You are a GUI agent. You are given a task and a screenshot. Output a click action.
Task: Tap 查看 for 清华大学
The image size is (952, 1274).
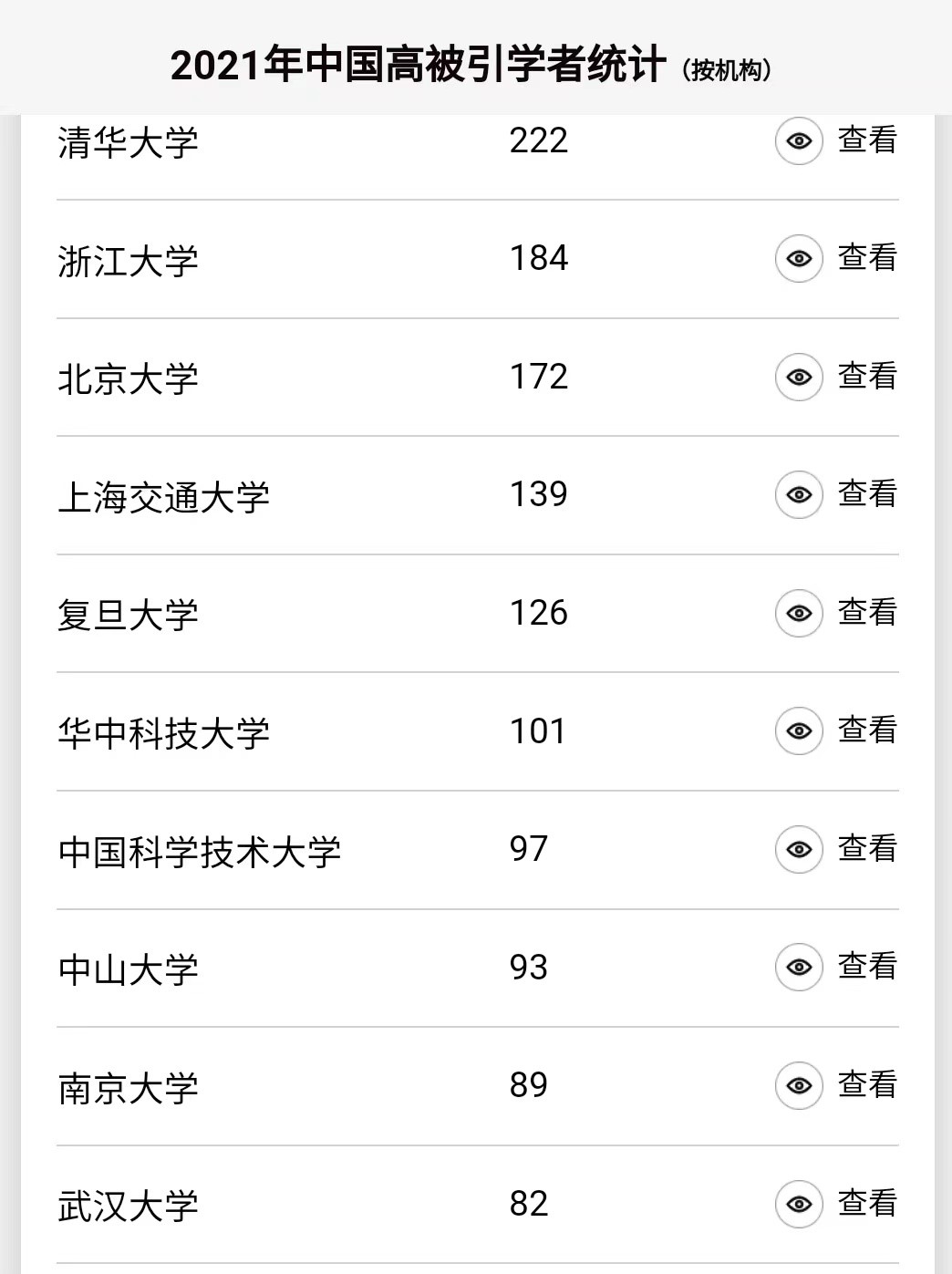836,140
